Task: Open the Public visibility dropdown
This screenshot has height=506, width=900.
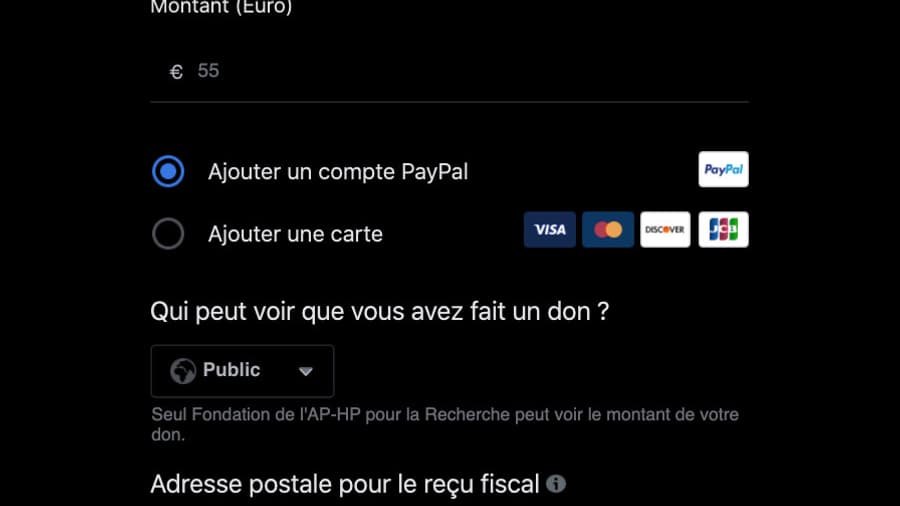Action: tap(242, 371)
